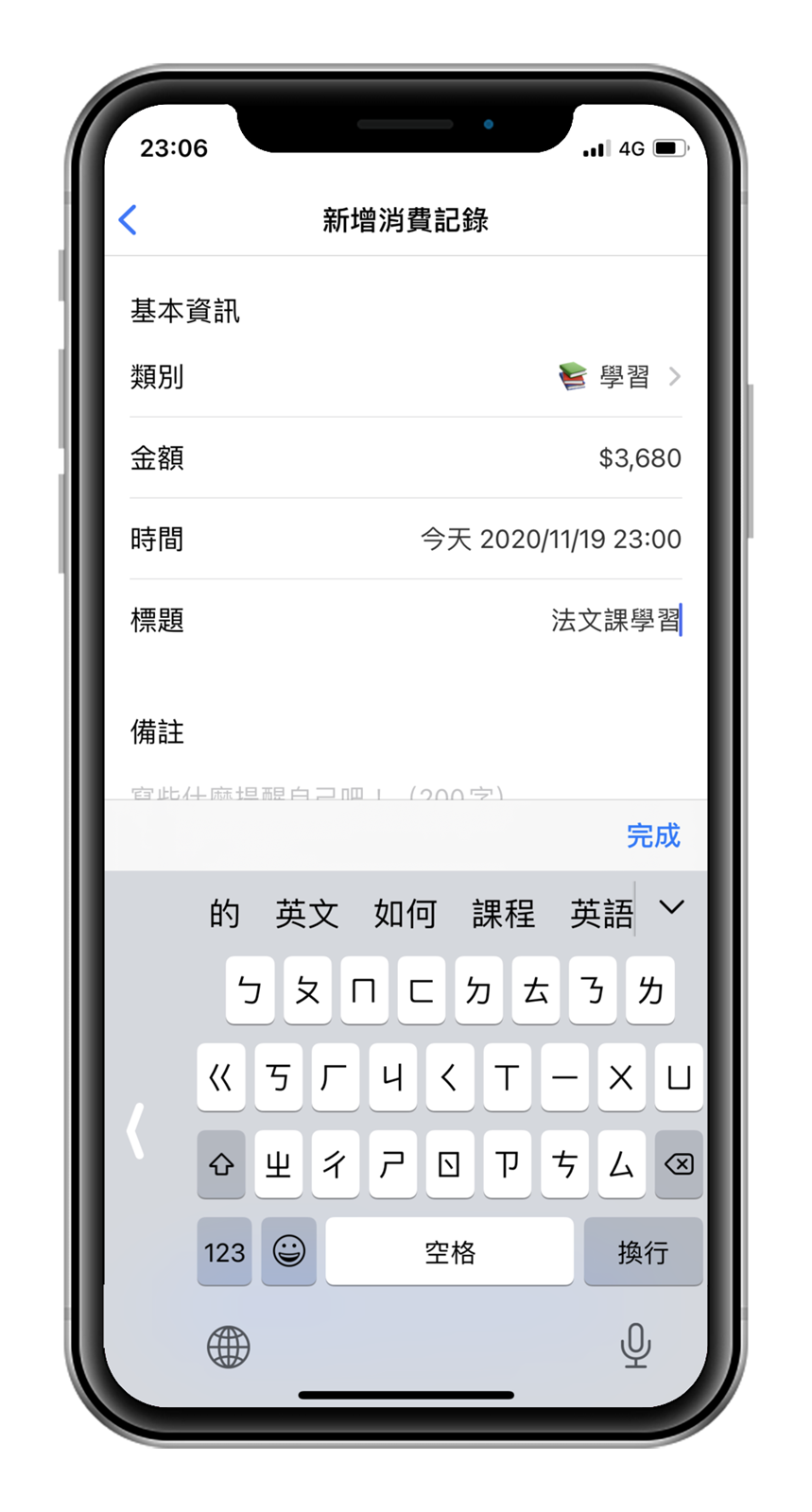The image size is (812, 1512).
Task: Open the emoji keyboard
Action: click(288, 1252)
